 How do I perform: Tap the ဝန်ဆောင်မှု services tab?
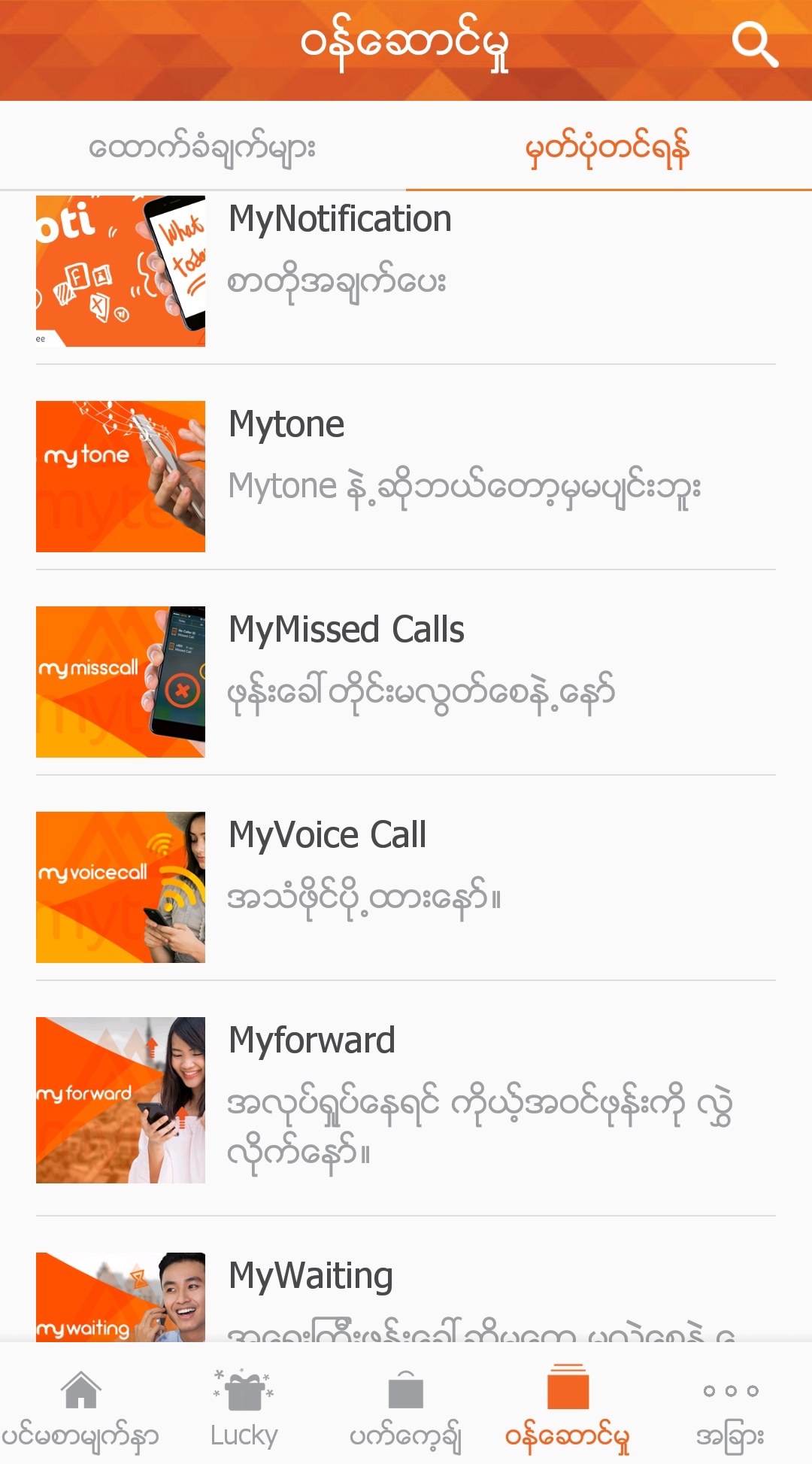[x=568, y=1408]
